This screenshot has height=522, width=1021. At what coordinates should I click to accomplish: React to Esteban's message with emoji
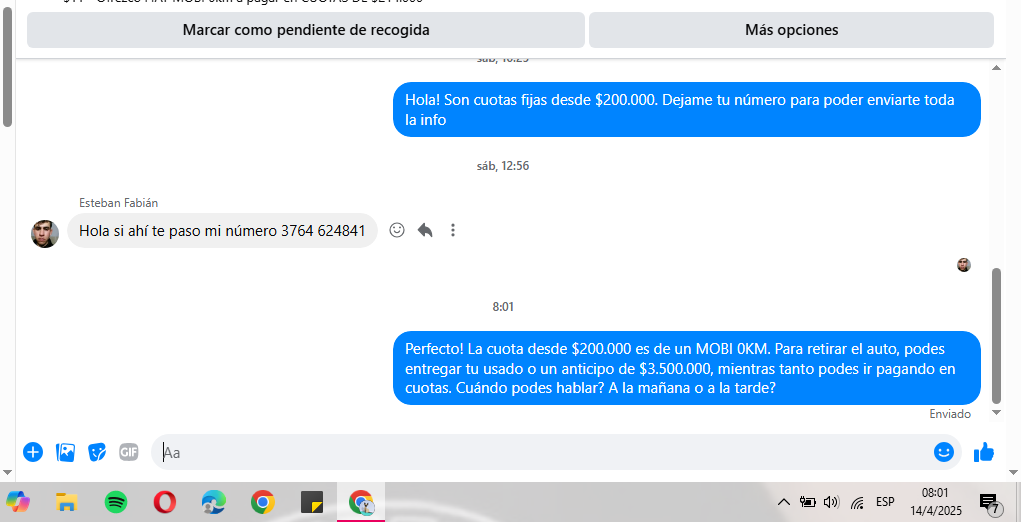[397, 230]
